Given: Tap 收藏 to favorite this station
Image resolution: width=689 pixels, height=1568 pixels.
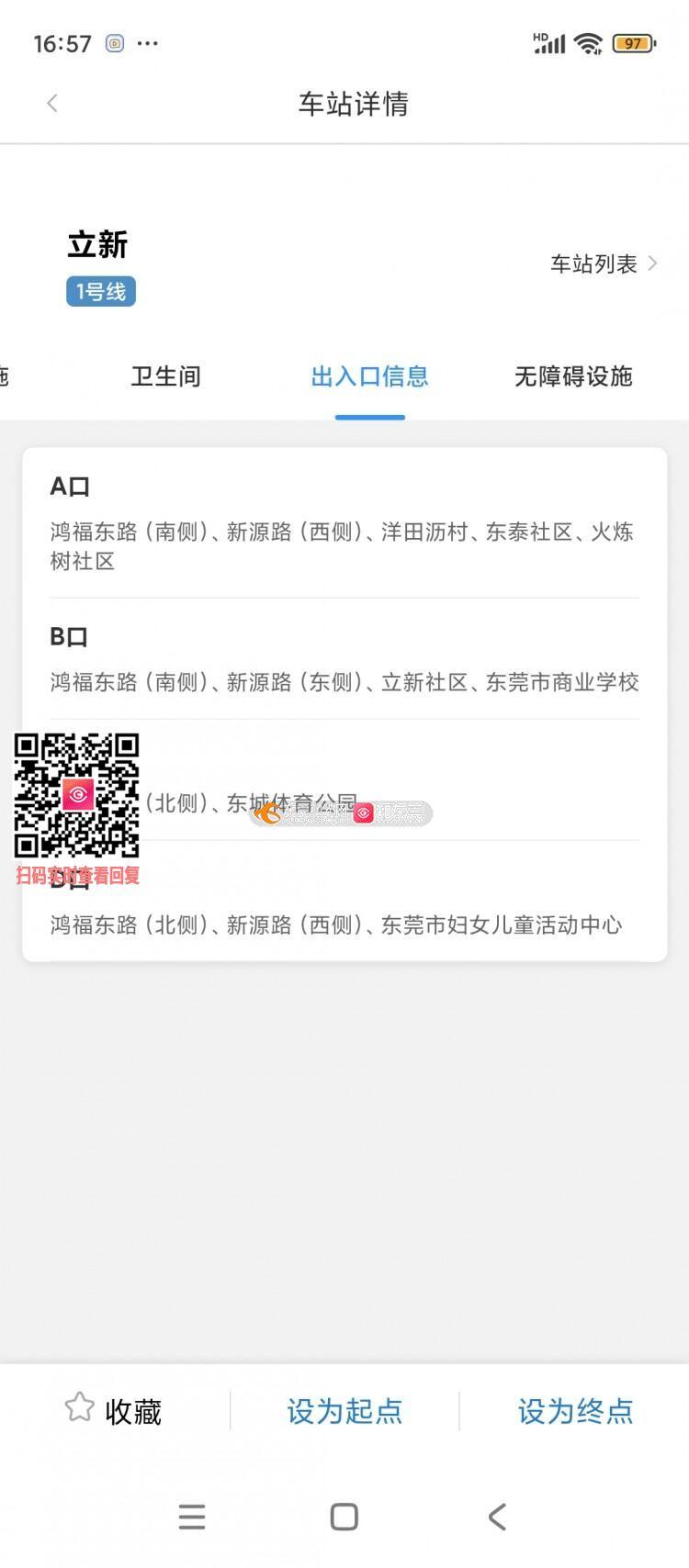Looking at the screenshot, I should [114, 1410].
